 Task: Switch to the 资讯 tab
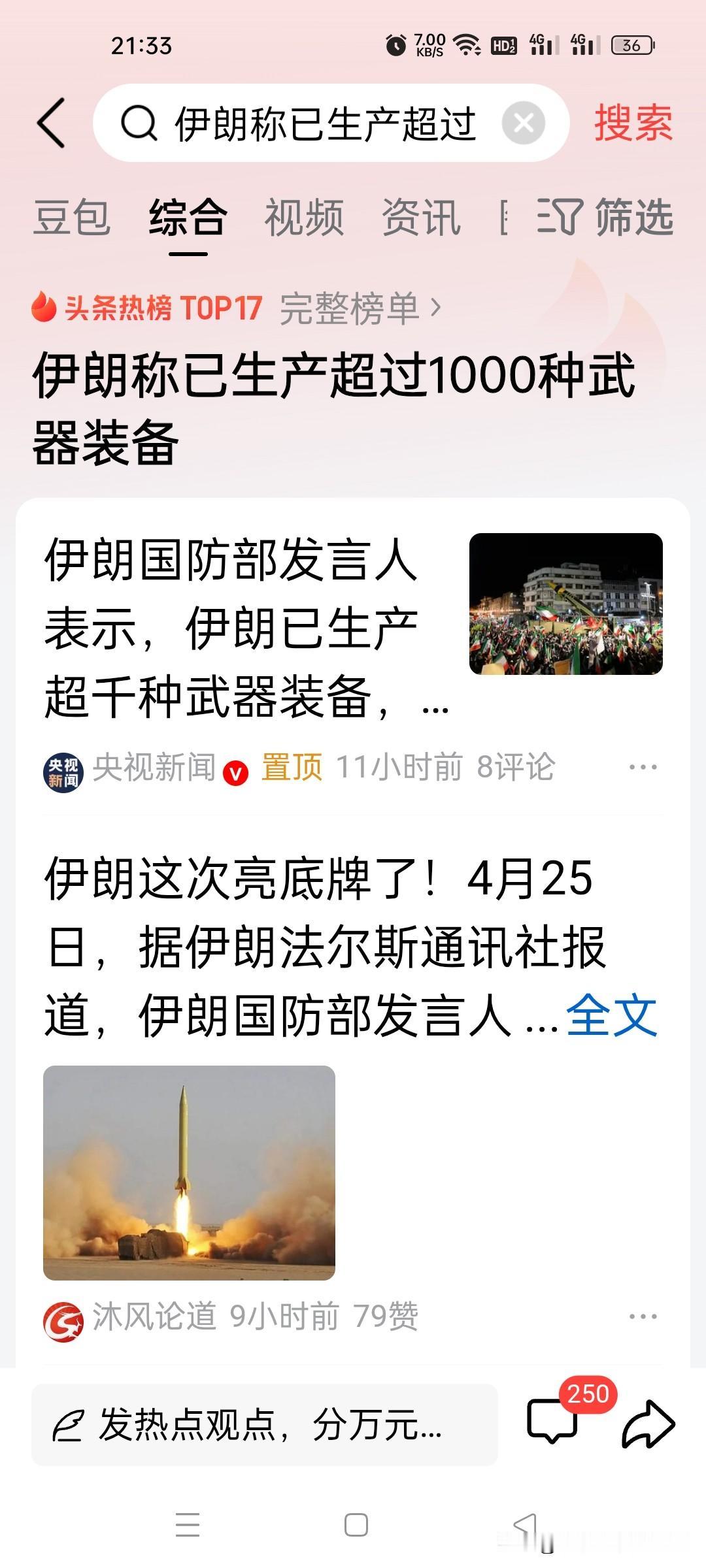[x=422, y=219]
